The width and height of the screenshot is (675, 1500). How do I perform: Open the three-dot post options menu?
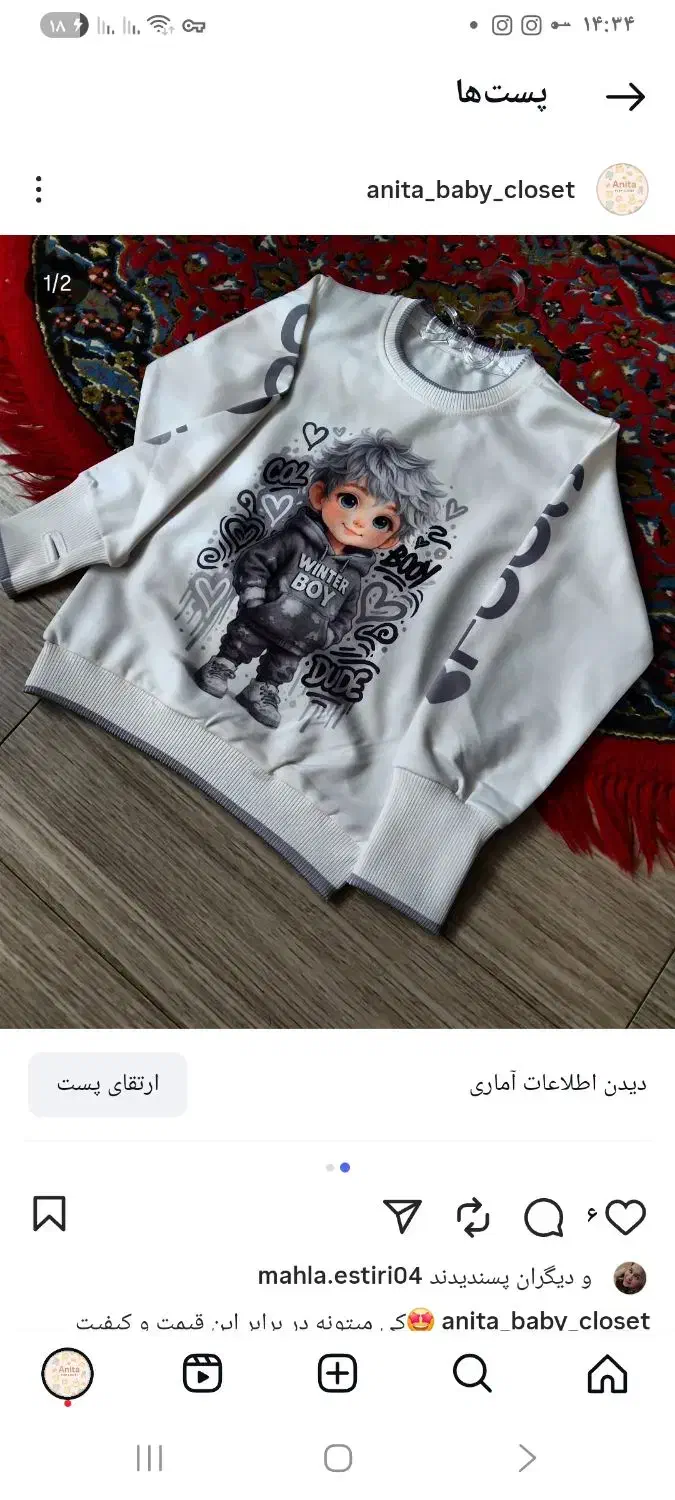pyautogui.click(x=38, y=189)
